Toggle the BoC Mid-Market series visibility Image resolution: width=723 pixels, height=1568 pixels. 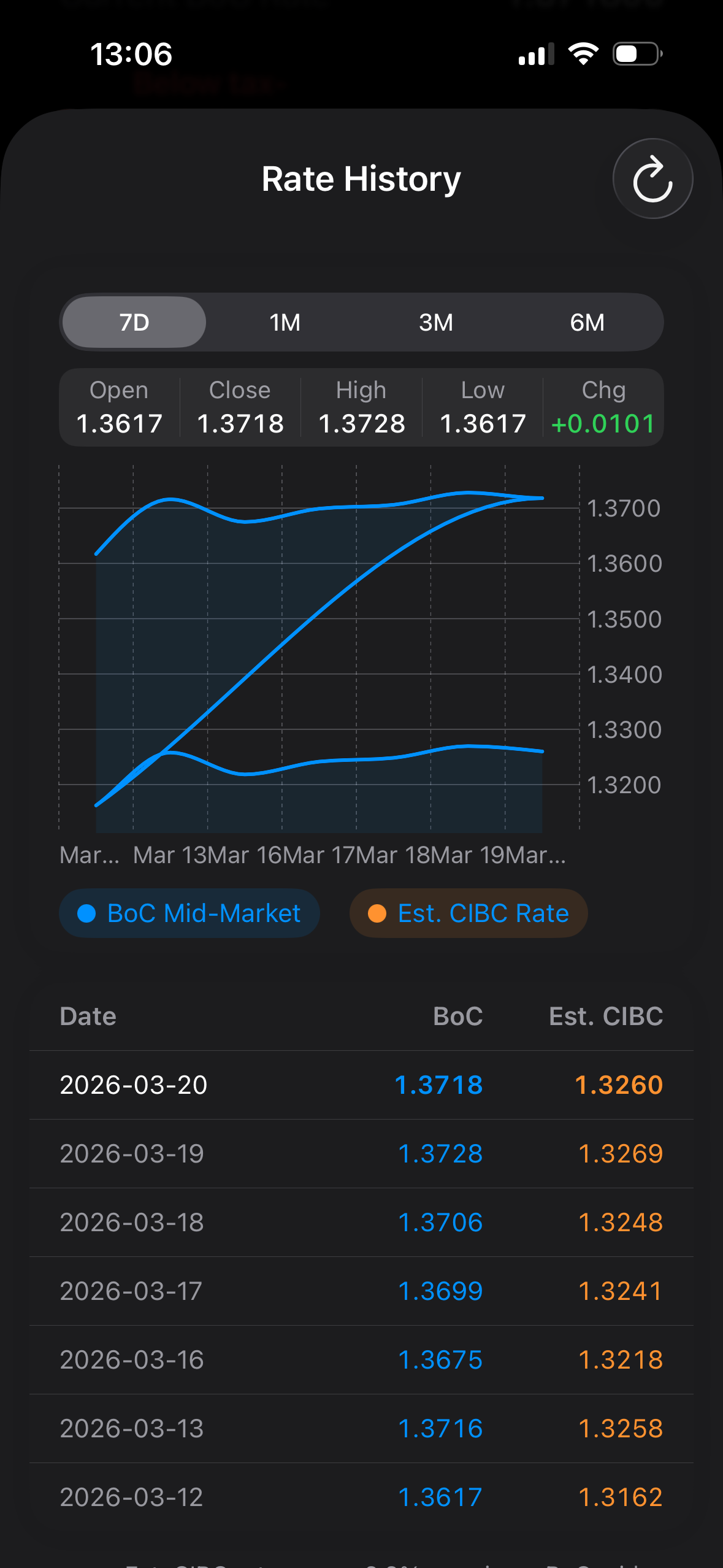(189, 913)
